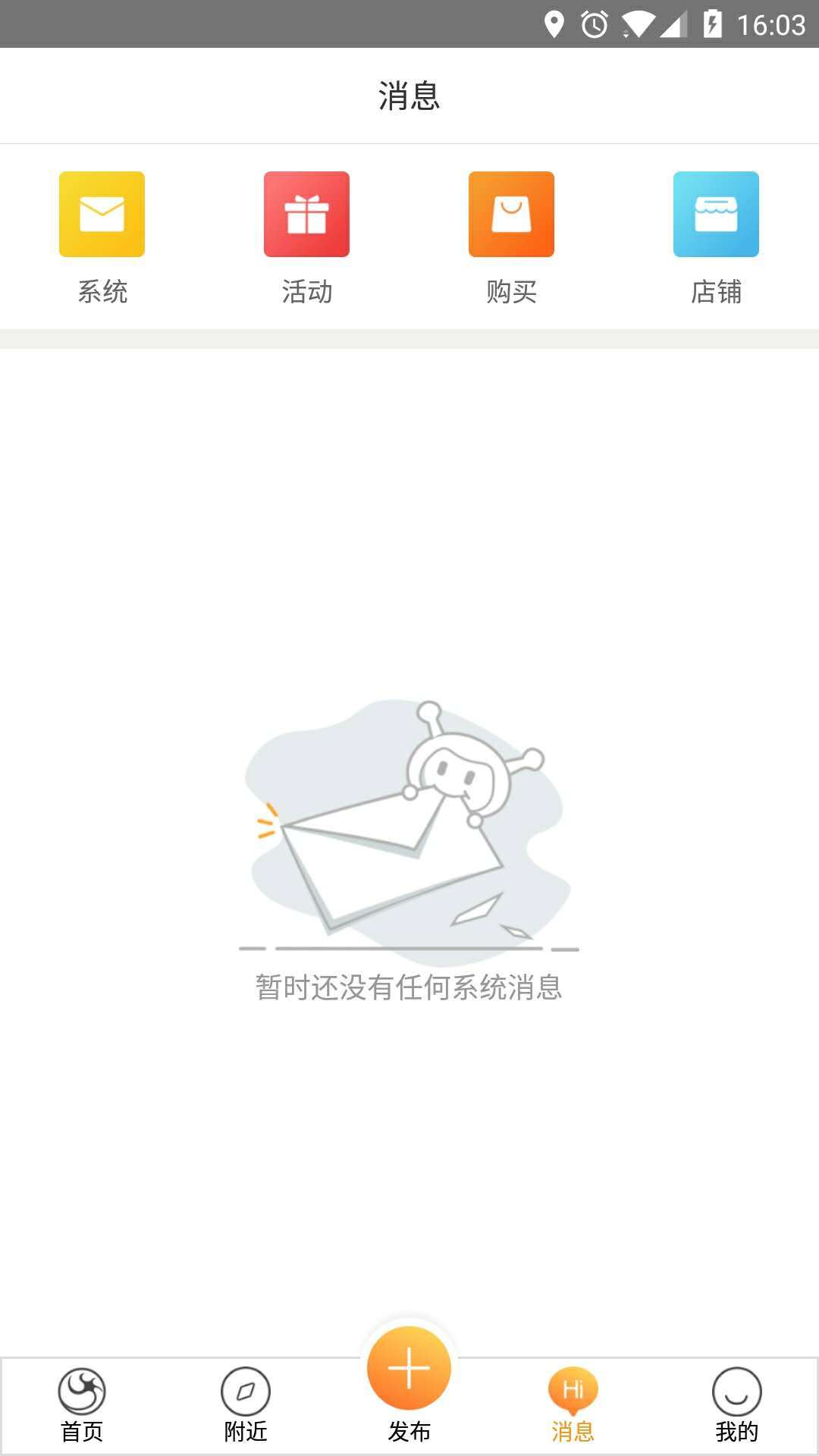This screenshot has height=1456, width=819.
Task: Select the 消息 (Messages) tab
Action: (573, 1404)
